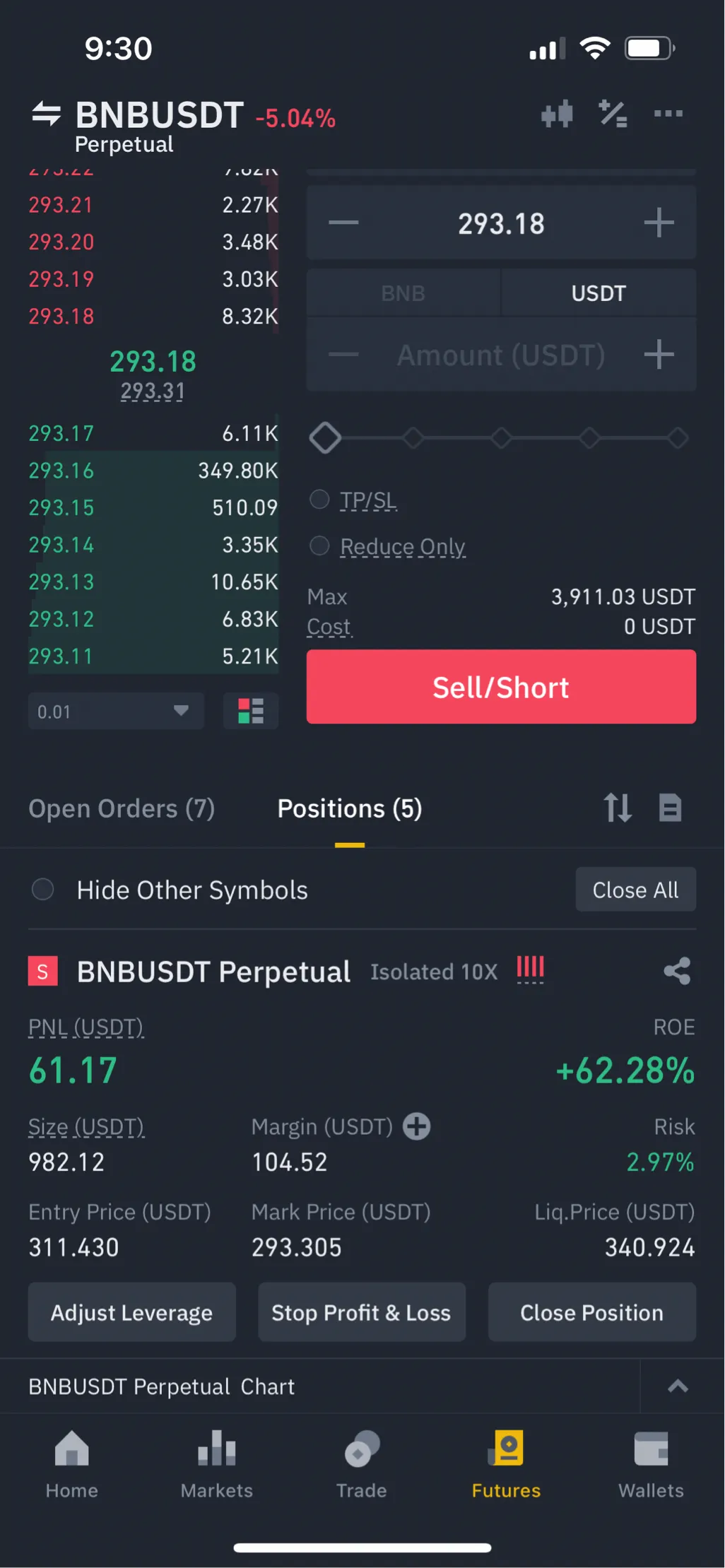This screenshot has height=1568, width=725.
Task: Add margin with the plus icon
Action: (x=417, y=1126)
